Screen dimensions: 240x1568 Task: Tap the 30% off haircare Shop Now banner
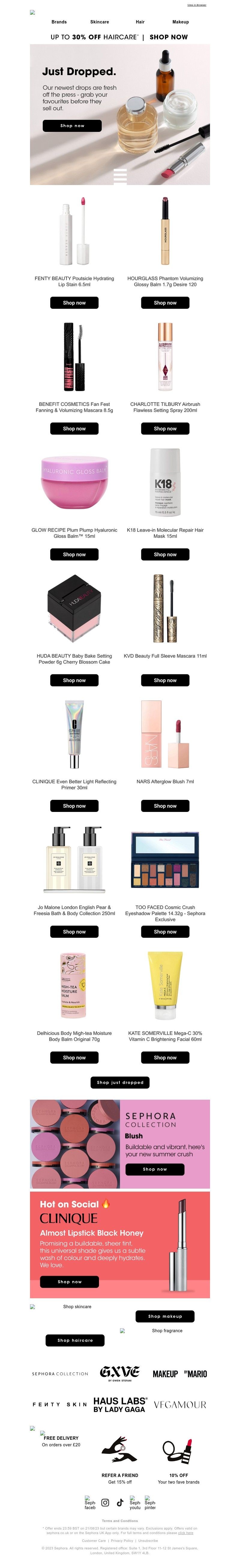[x=120, y=37]
